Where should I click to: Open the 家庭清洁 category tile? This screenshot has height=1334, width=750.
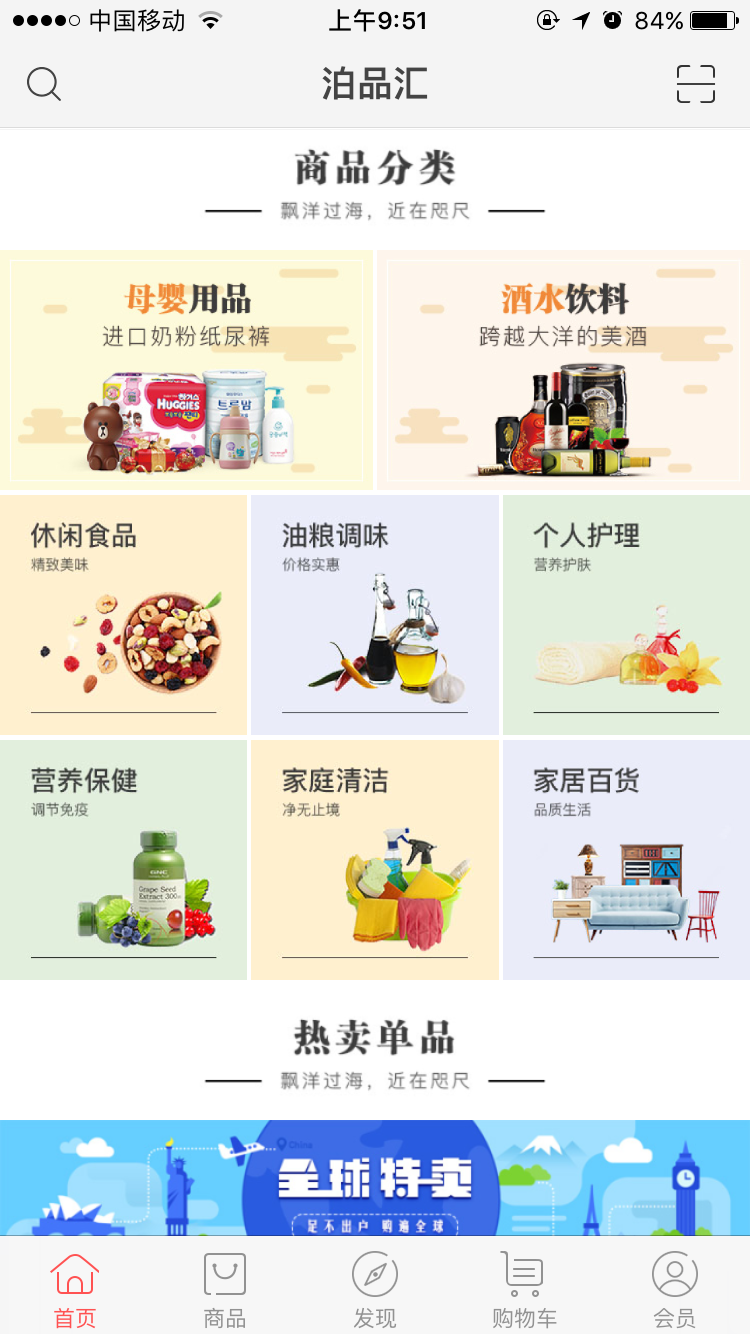[x=375, y=860]
